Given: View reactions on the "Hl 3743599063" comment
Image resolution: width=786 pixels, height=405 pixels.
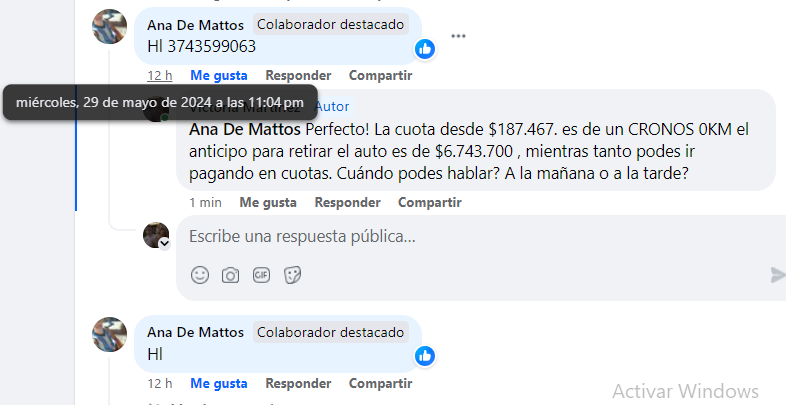Looking at the screenshot, I should 425,48.
